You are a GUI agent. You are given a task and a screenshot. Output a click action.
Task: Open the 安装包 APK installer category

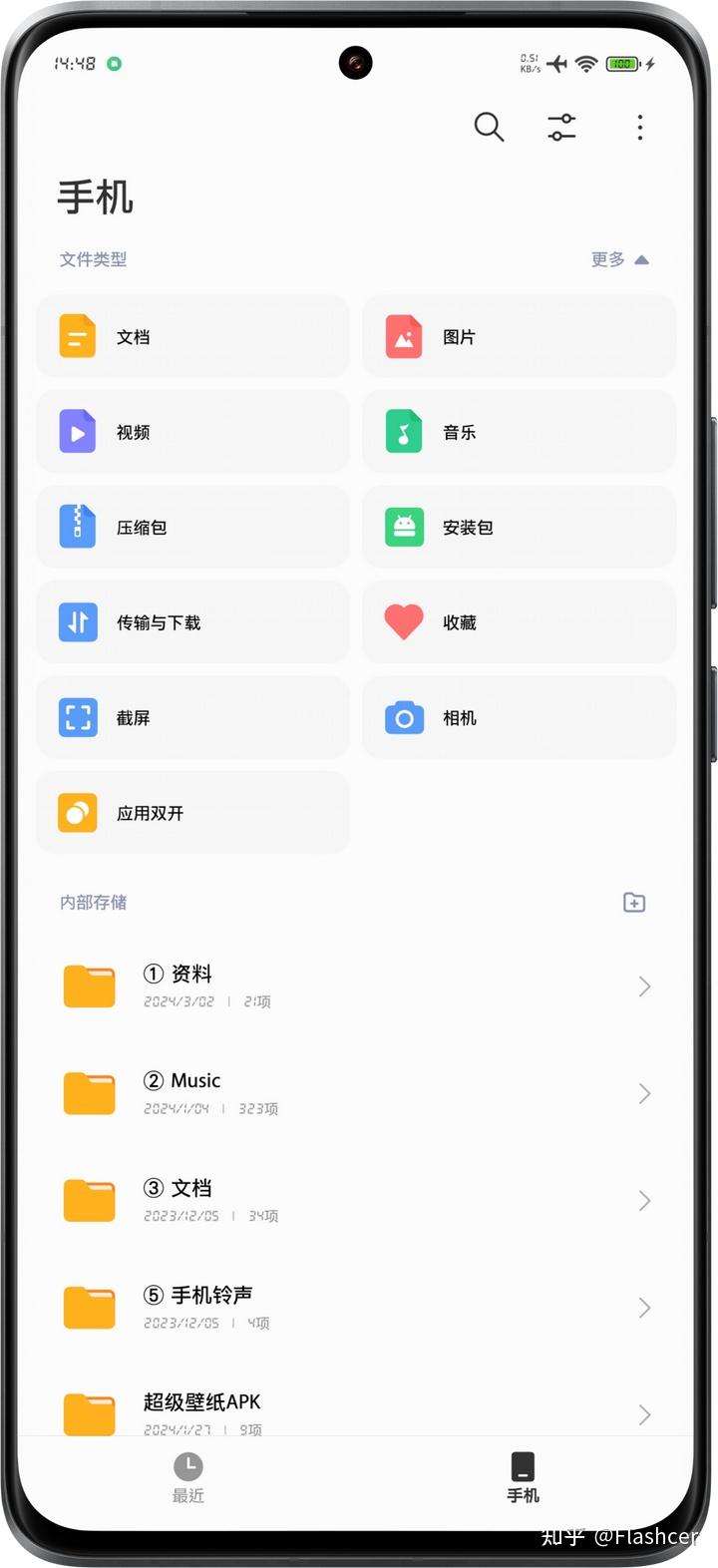coord(519,527)
